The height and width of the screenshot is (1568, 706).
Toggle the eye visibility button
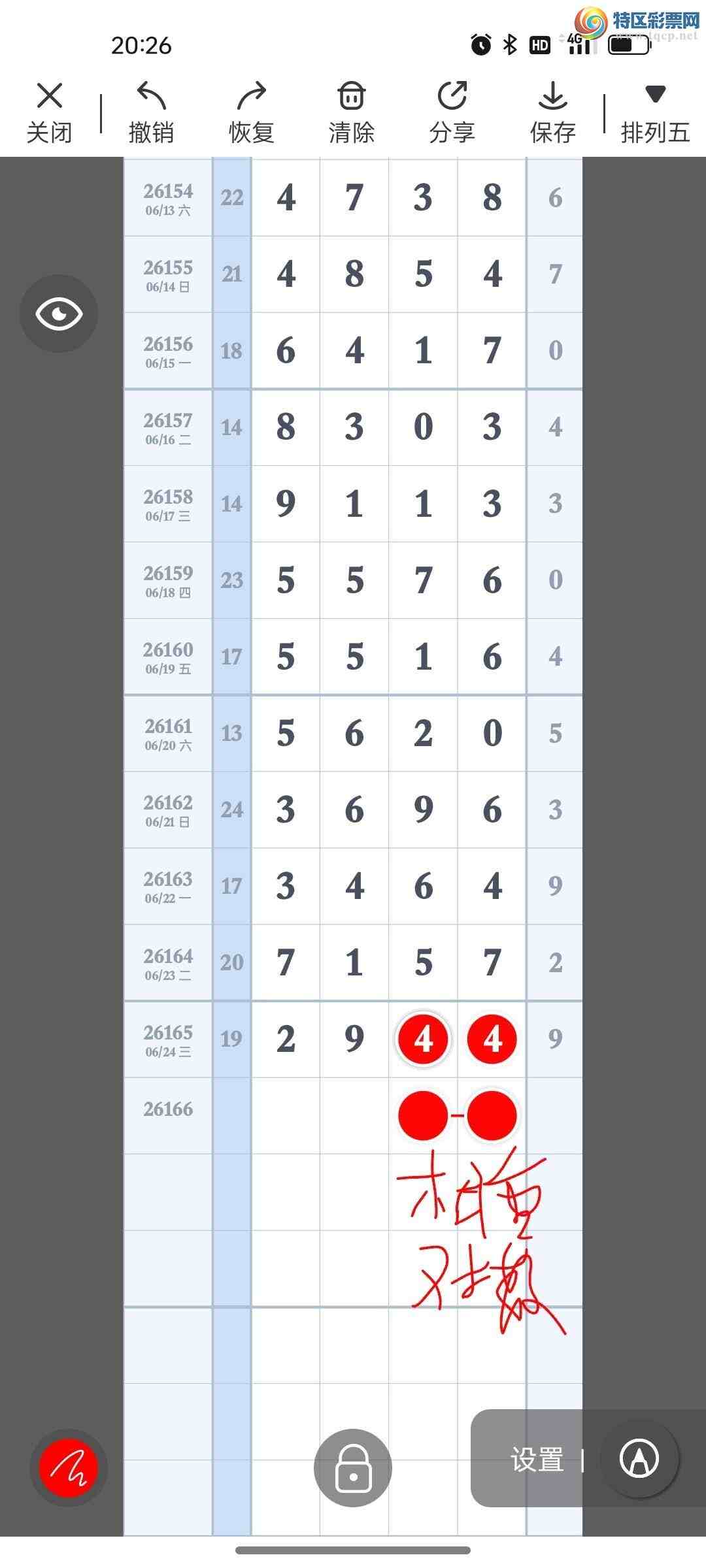(59, 314)
